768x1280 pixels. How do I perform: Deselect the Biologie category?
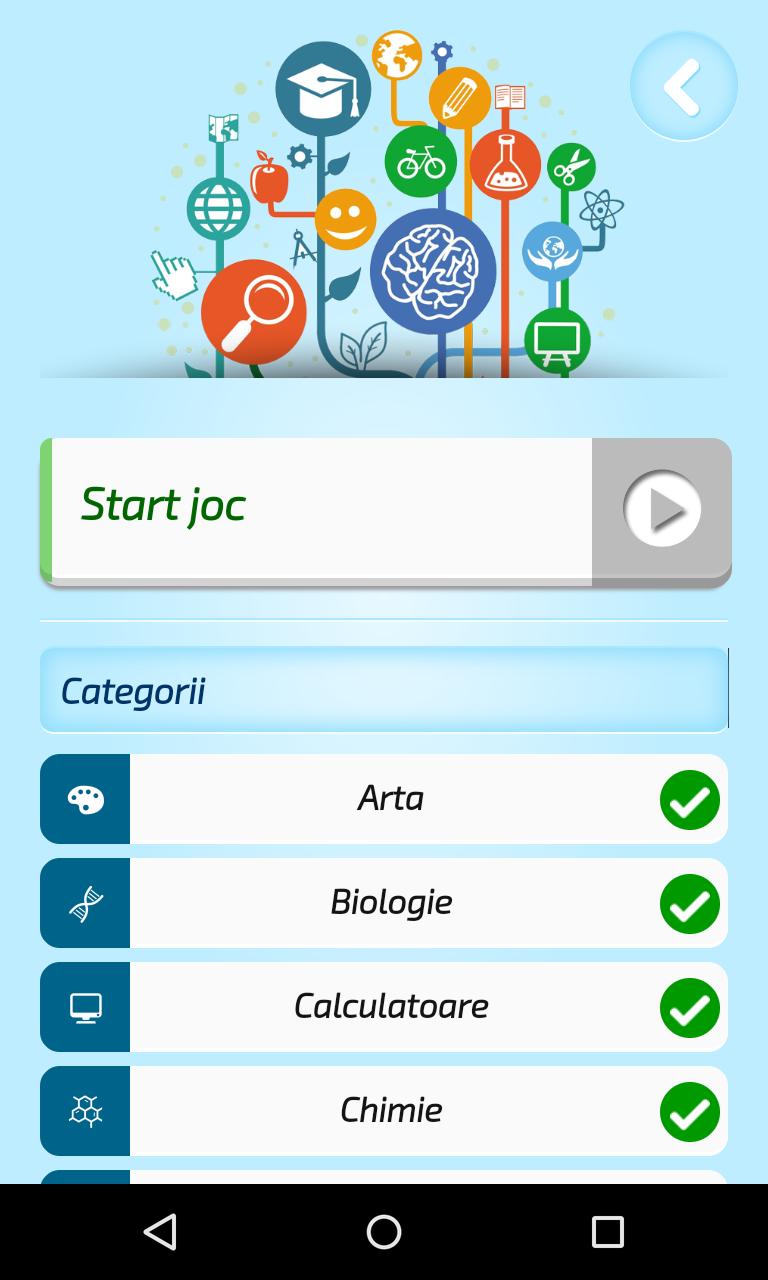point(689,904)
